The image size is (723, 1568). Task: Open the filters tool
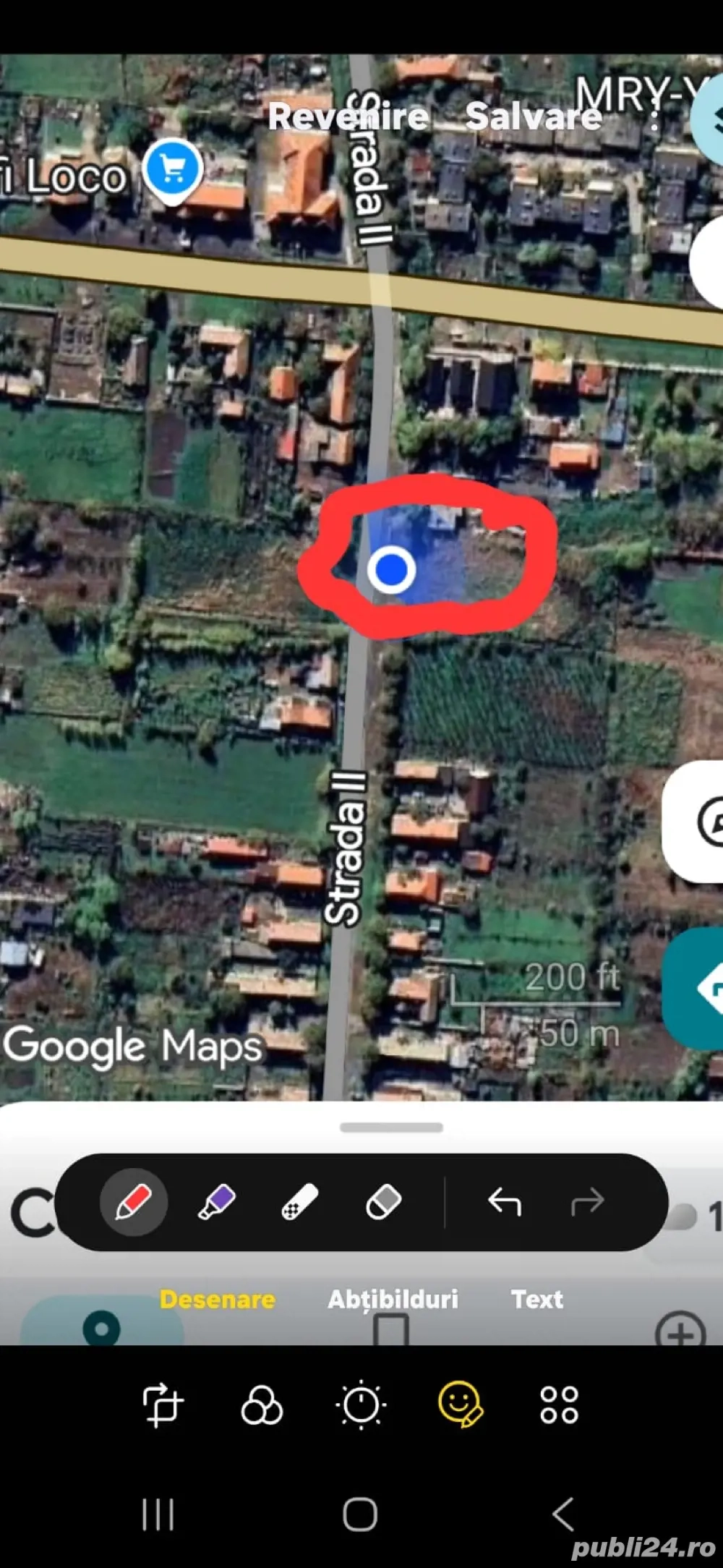click(263, 1404)
